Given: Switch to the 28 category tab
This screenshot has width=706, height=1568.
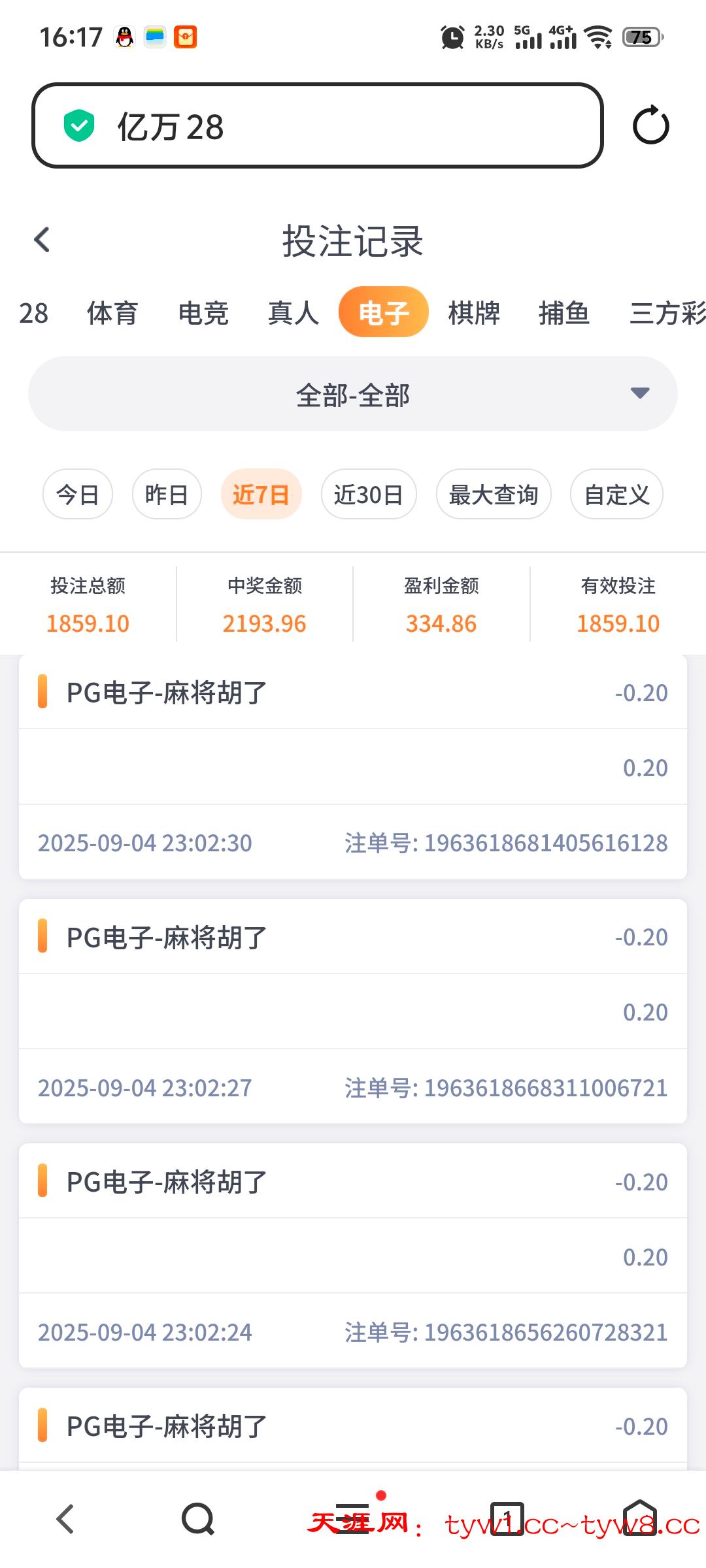Looking at the screenshot, I should 33,314.
